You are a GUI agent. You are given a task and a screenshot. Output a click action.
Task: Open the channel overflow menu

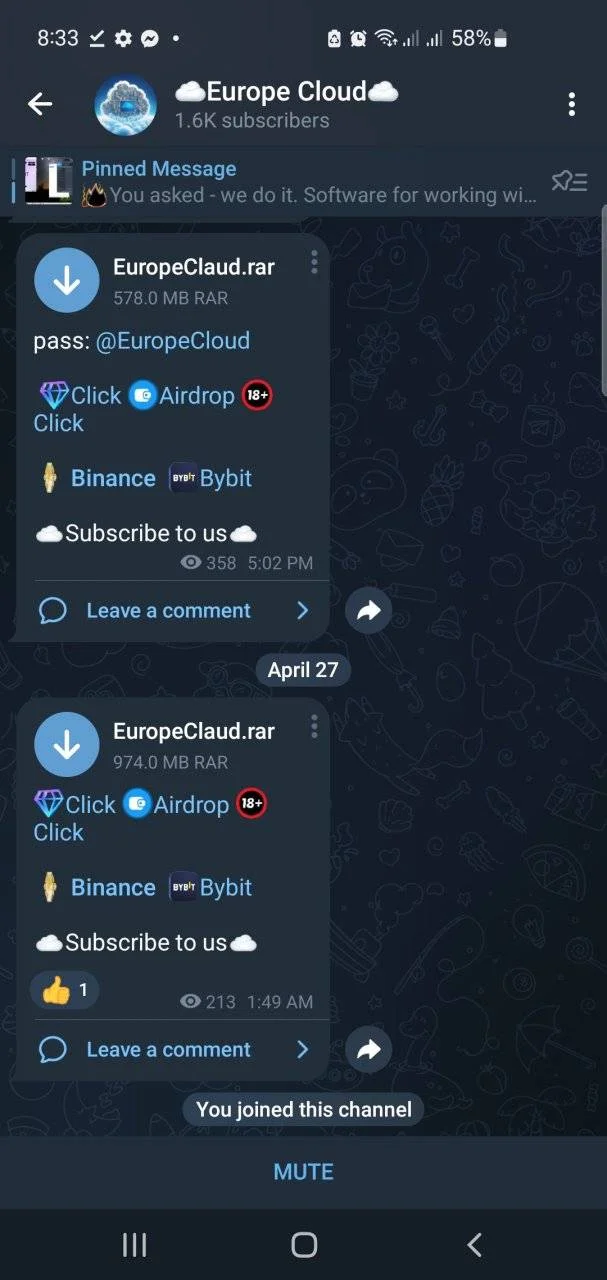pos(571,104)
